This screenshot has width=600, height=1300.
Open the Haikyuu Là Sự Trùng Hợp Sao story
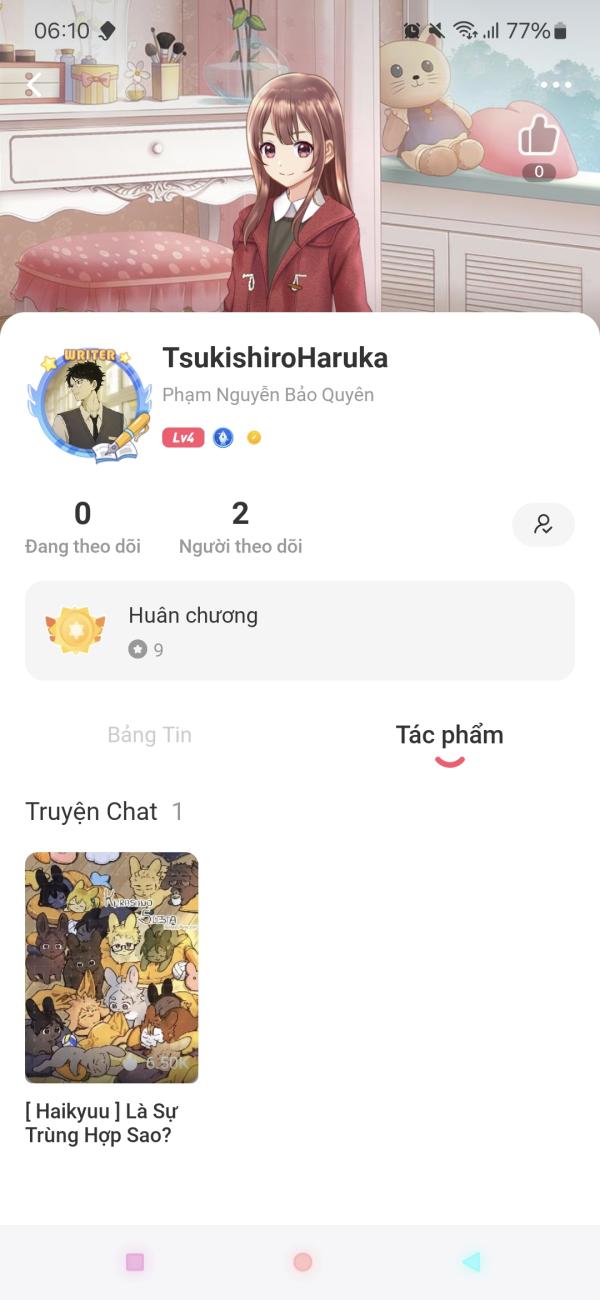112,968
